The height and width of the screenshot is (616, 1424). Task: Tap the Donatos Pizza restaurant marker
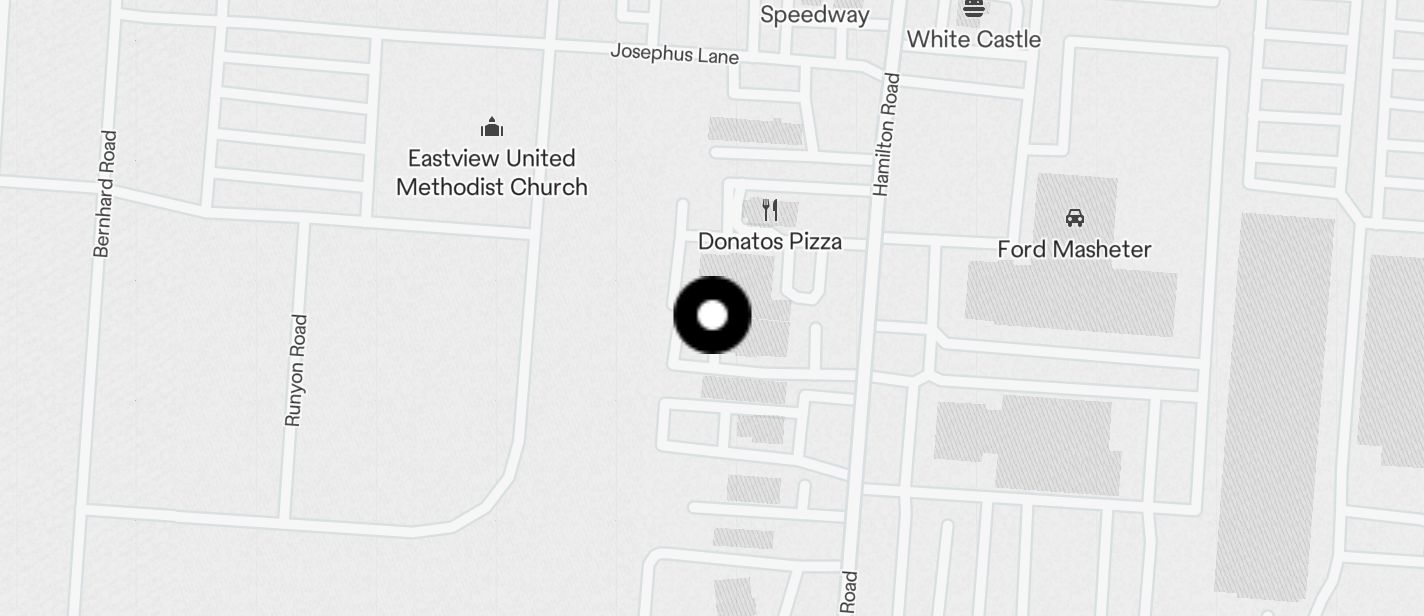tap(769, 211)
